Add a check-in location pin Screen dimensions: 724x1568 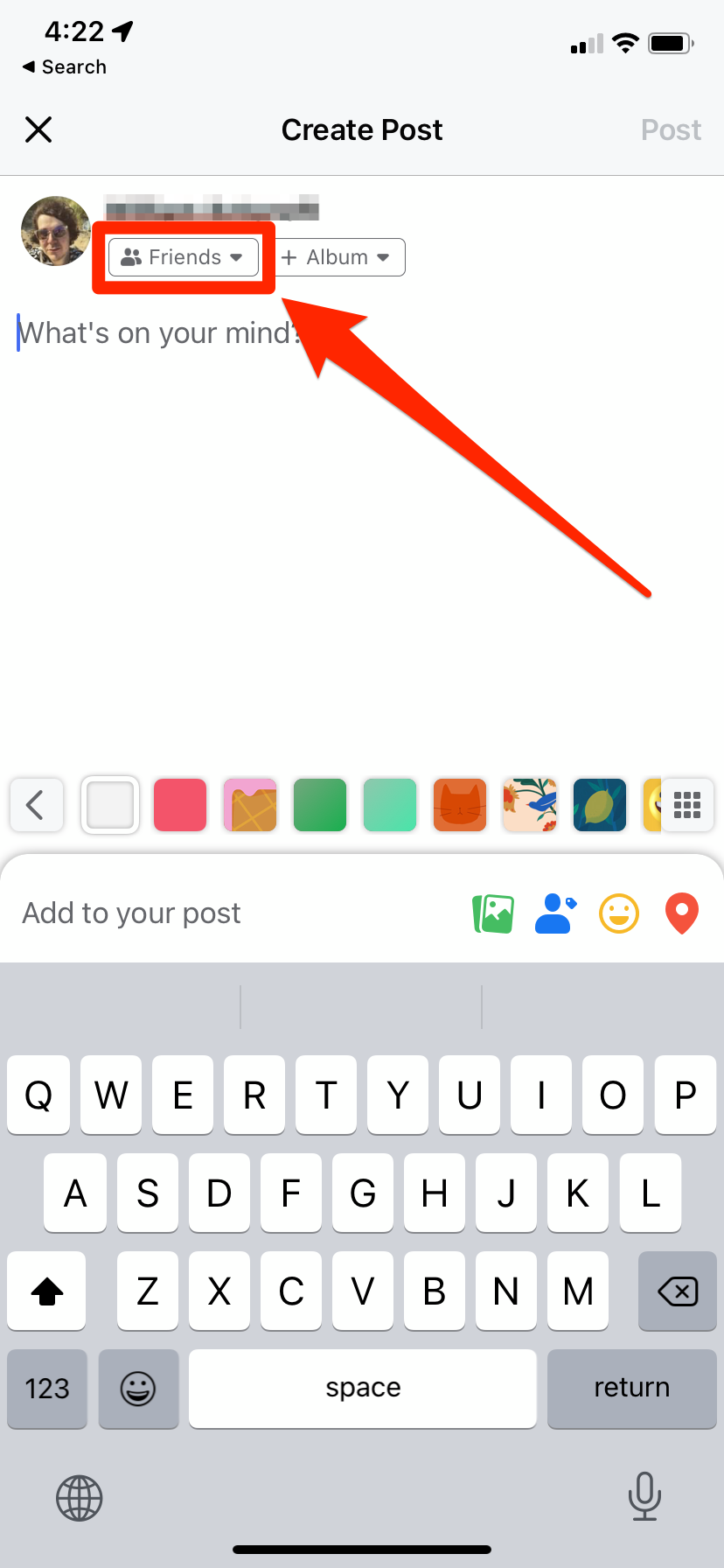click(682, 913)
